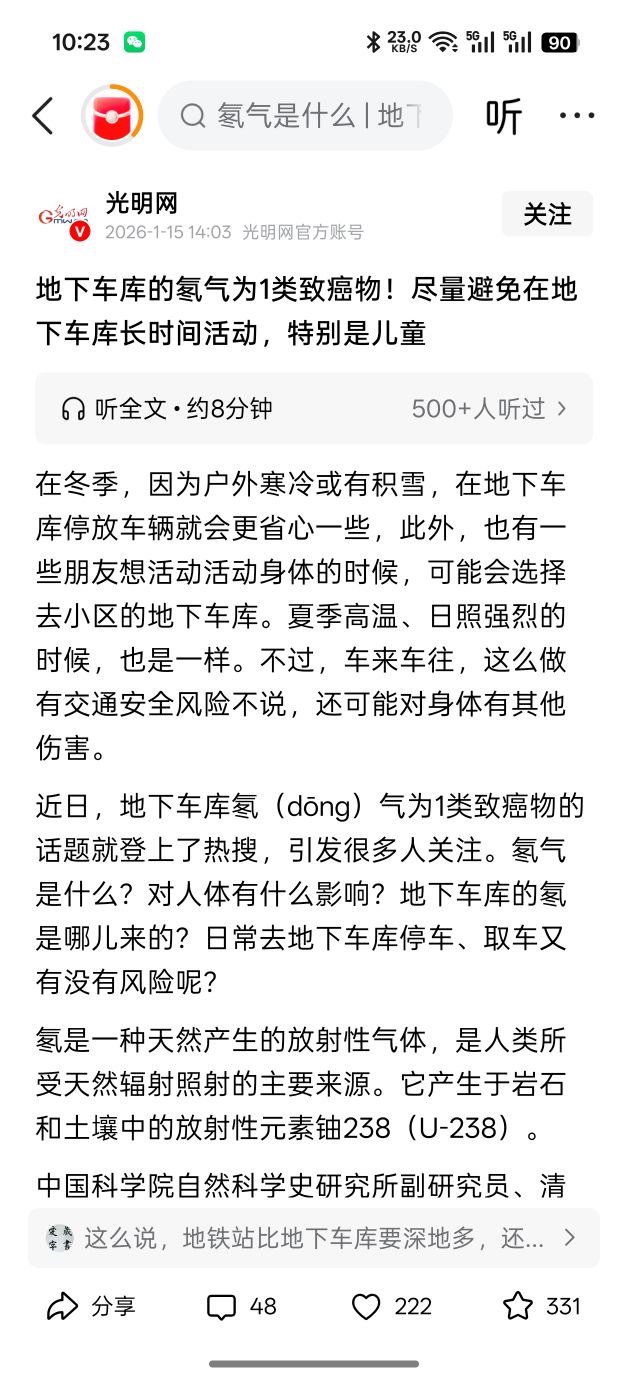Tap 听 to listen to article
Viewport: 628px width, 1380px height.
click(x=504, y=116)
